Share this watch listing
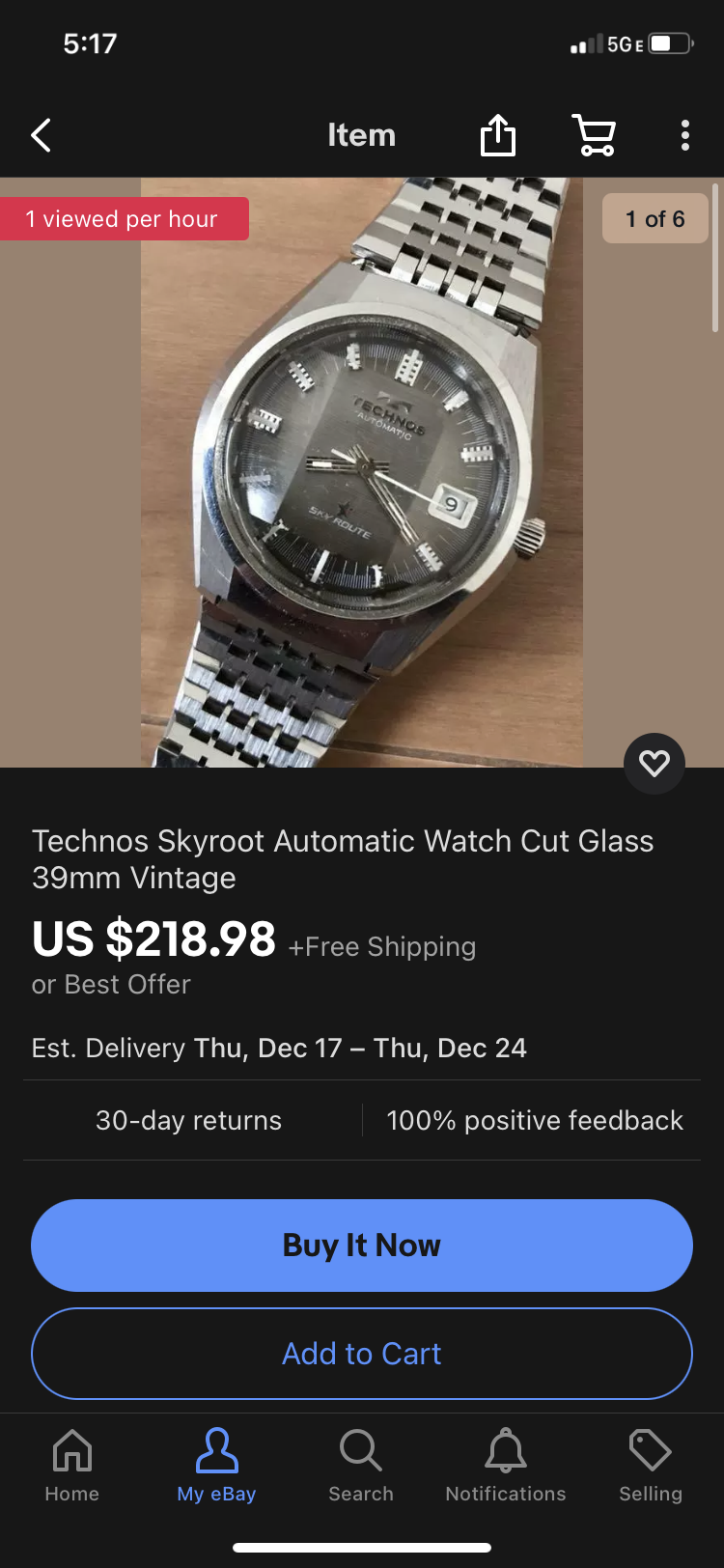Image resolution: width=724 pixels, height=1568 pixels. (x=498, y=135)
